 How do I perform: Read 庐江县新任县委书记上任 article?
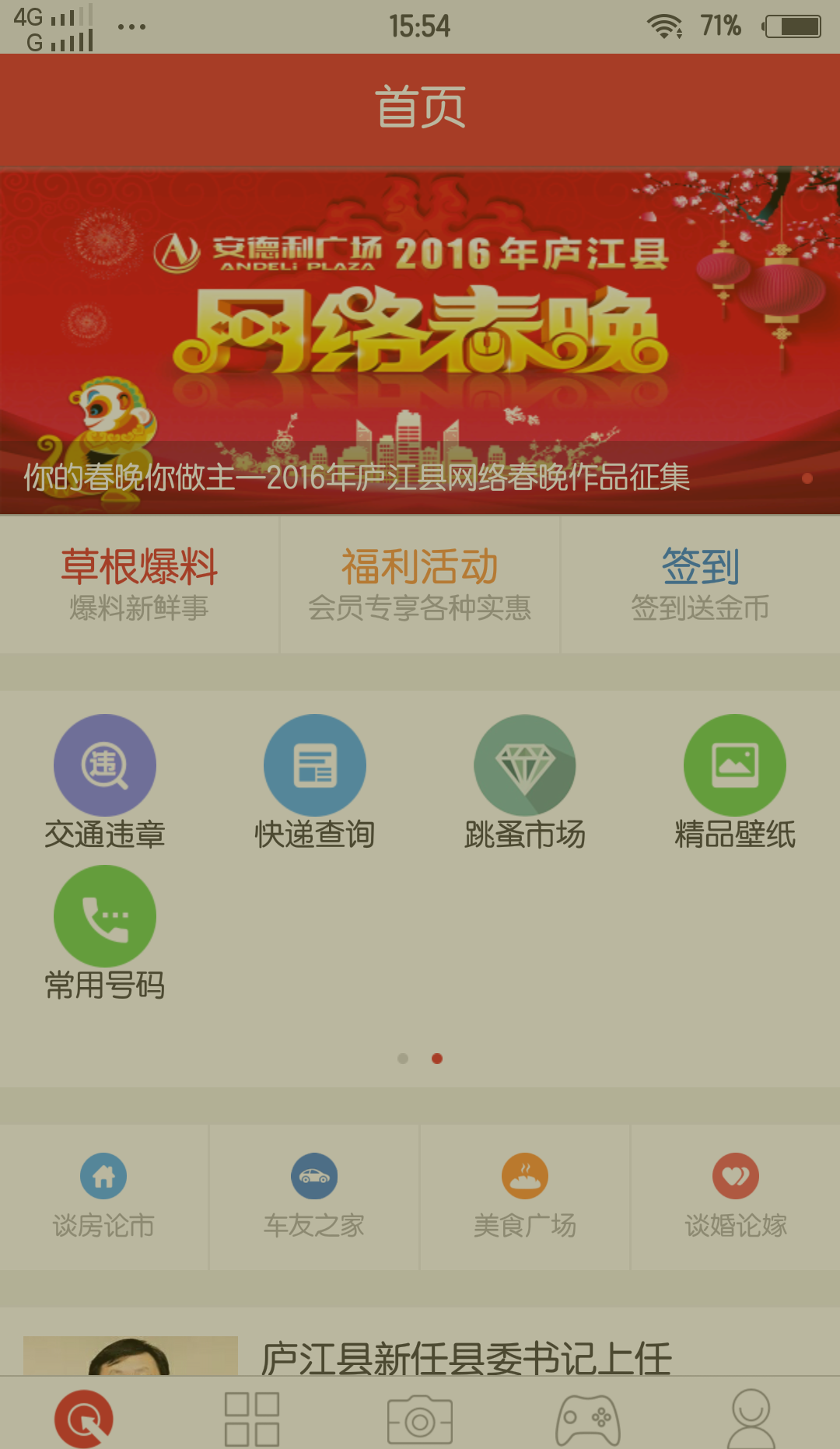[467, 1357]
